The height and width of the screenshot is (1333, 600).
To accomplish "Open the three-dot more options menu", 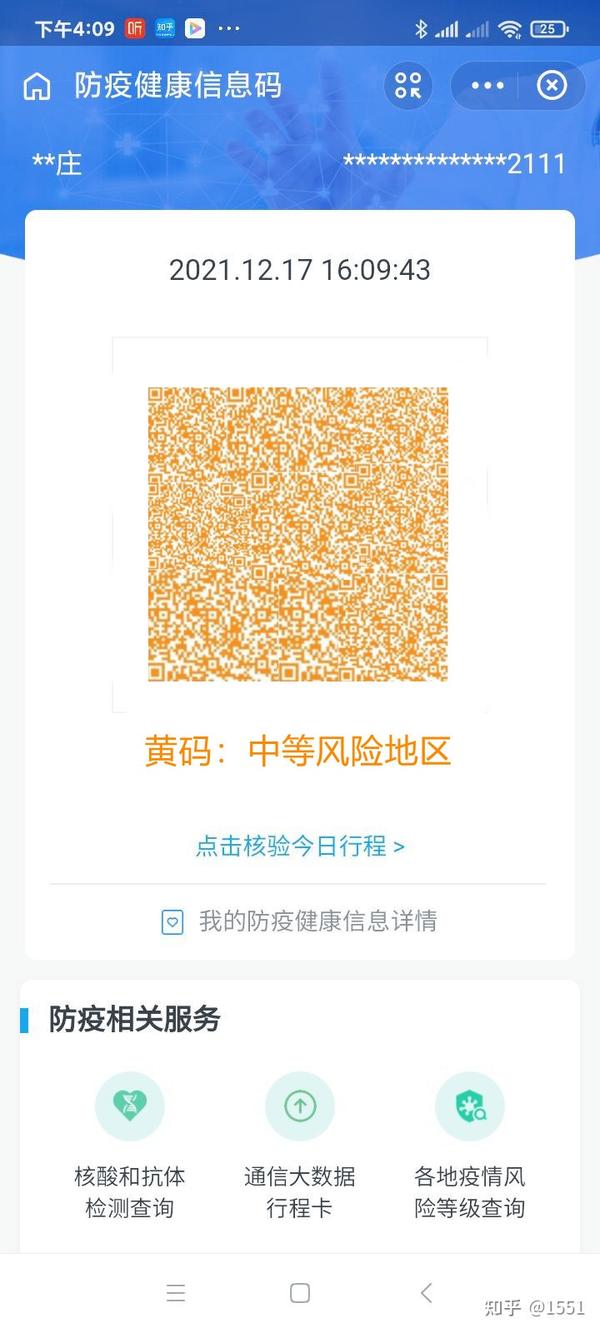I will [487, 86].
